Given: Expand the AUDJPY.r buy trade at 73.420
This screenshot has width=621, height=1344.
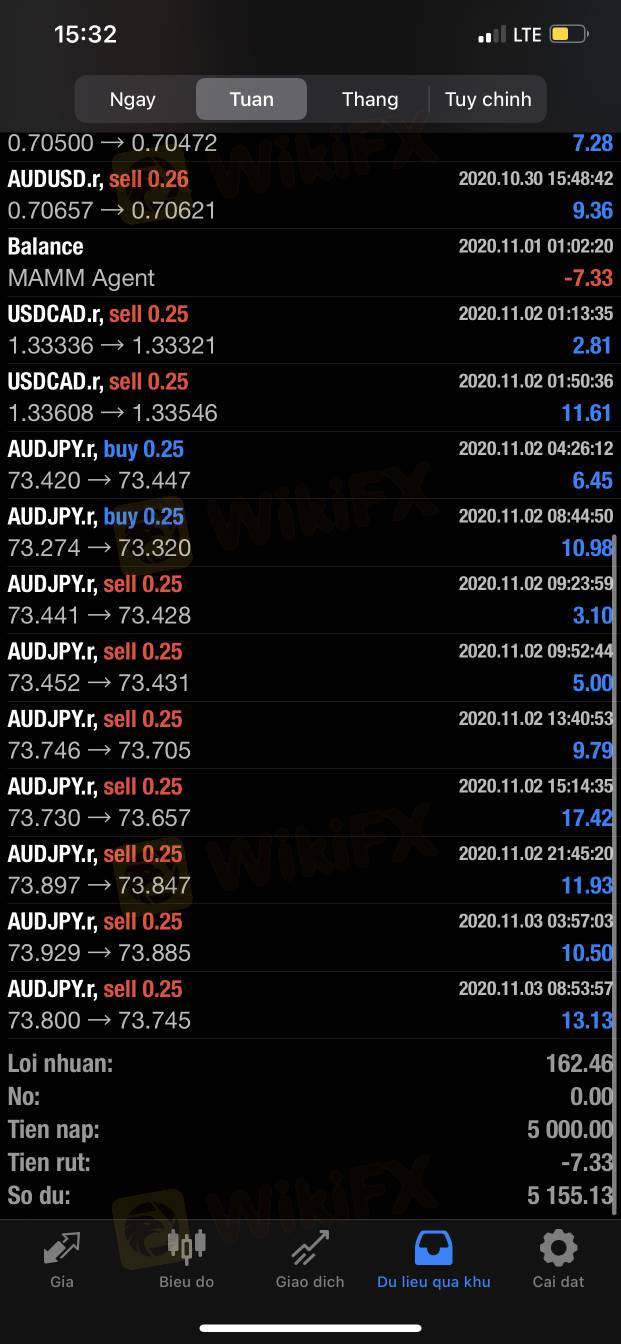Looking at the screenshot, I should (x=310, y=465).
